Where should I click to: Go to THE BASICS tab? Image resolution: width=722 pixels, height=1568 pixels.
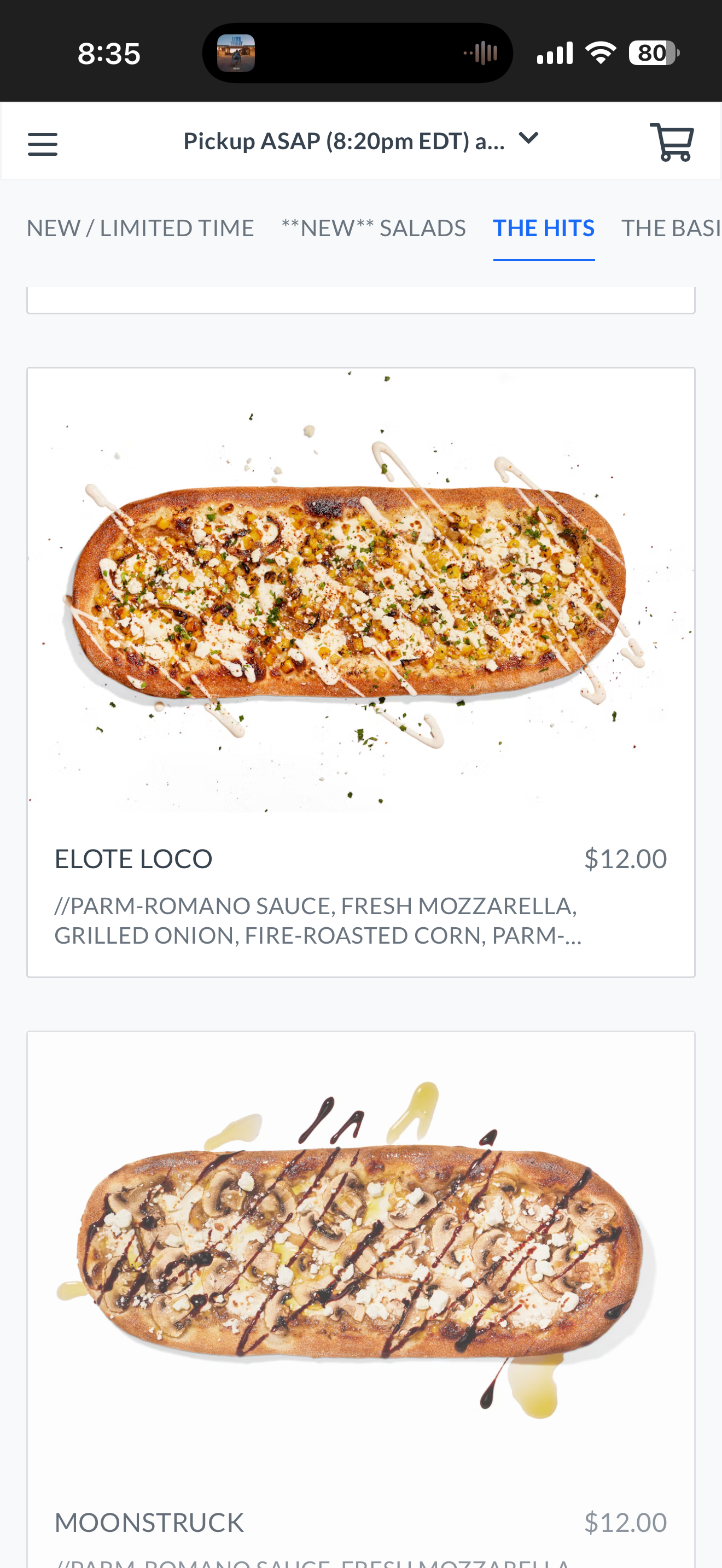point(671,229)
